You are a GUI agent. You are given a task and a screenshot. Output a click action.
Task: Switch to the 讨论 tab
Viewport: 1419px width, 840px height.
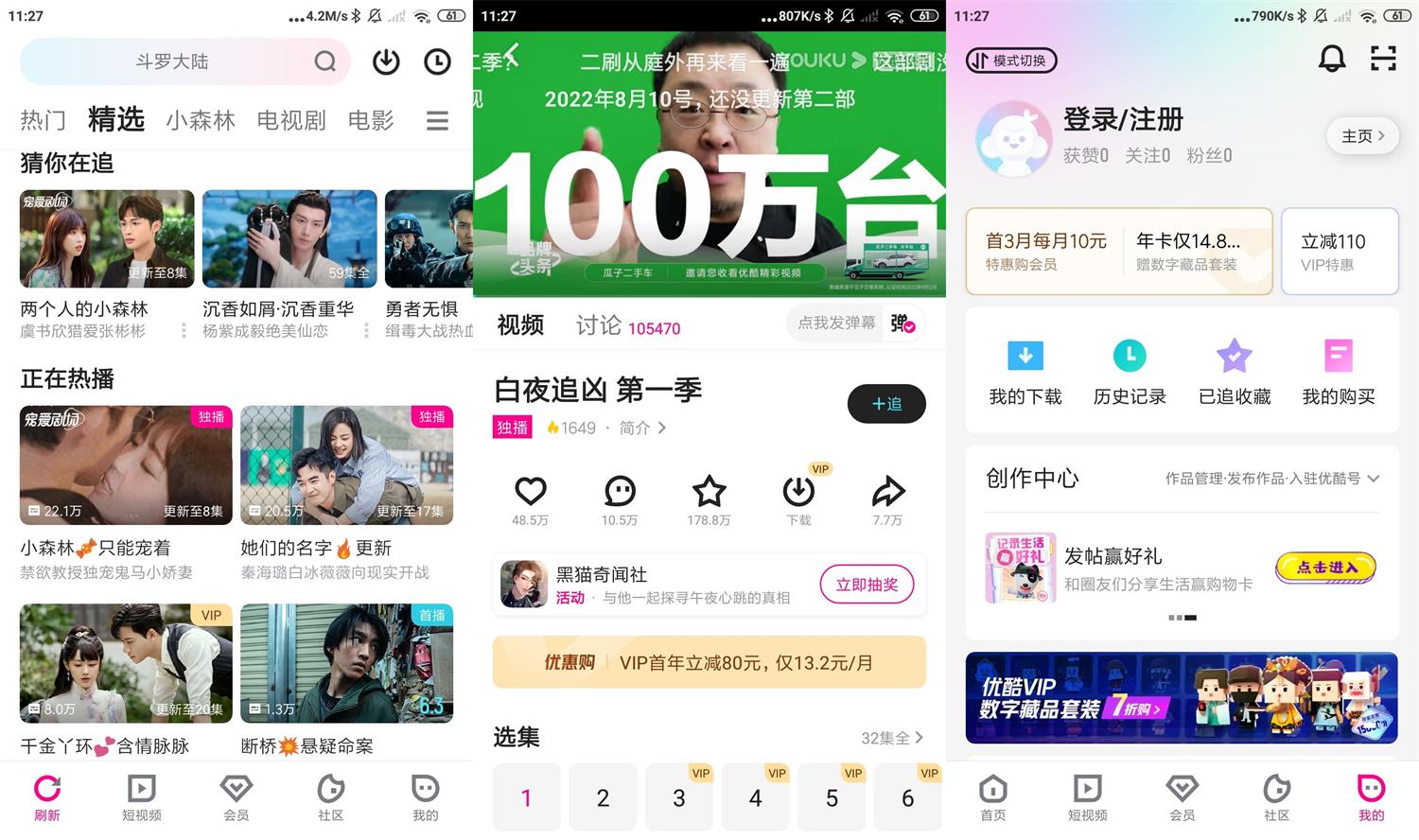pos(599,326)
